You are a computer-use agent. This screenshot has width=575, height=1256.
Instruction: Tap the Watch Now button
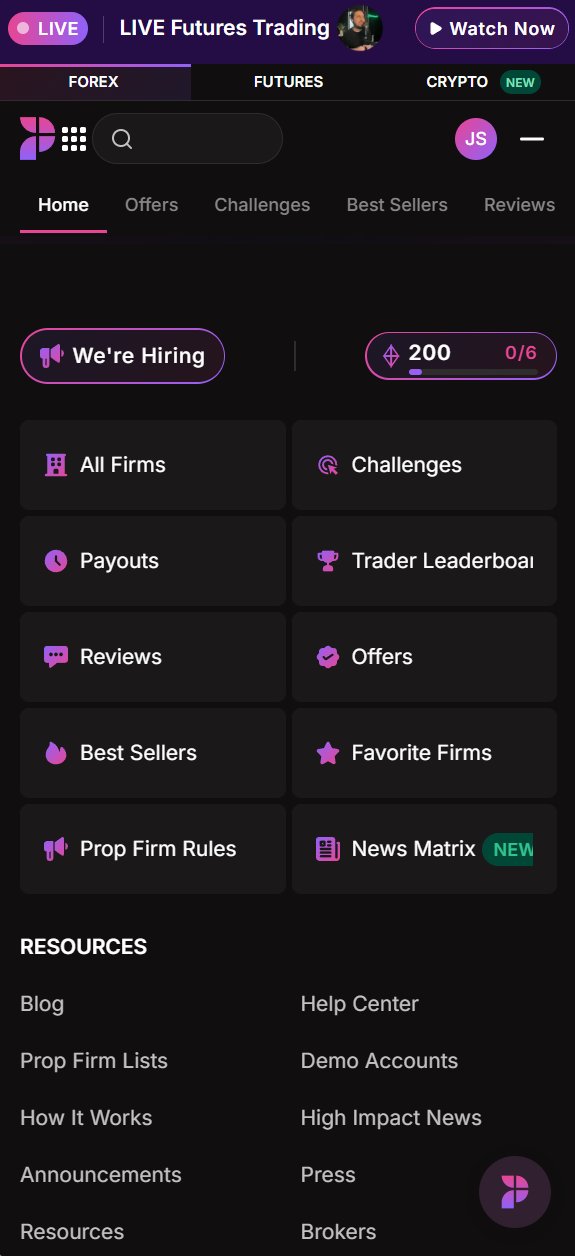tap(491, 29)
